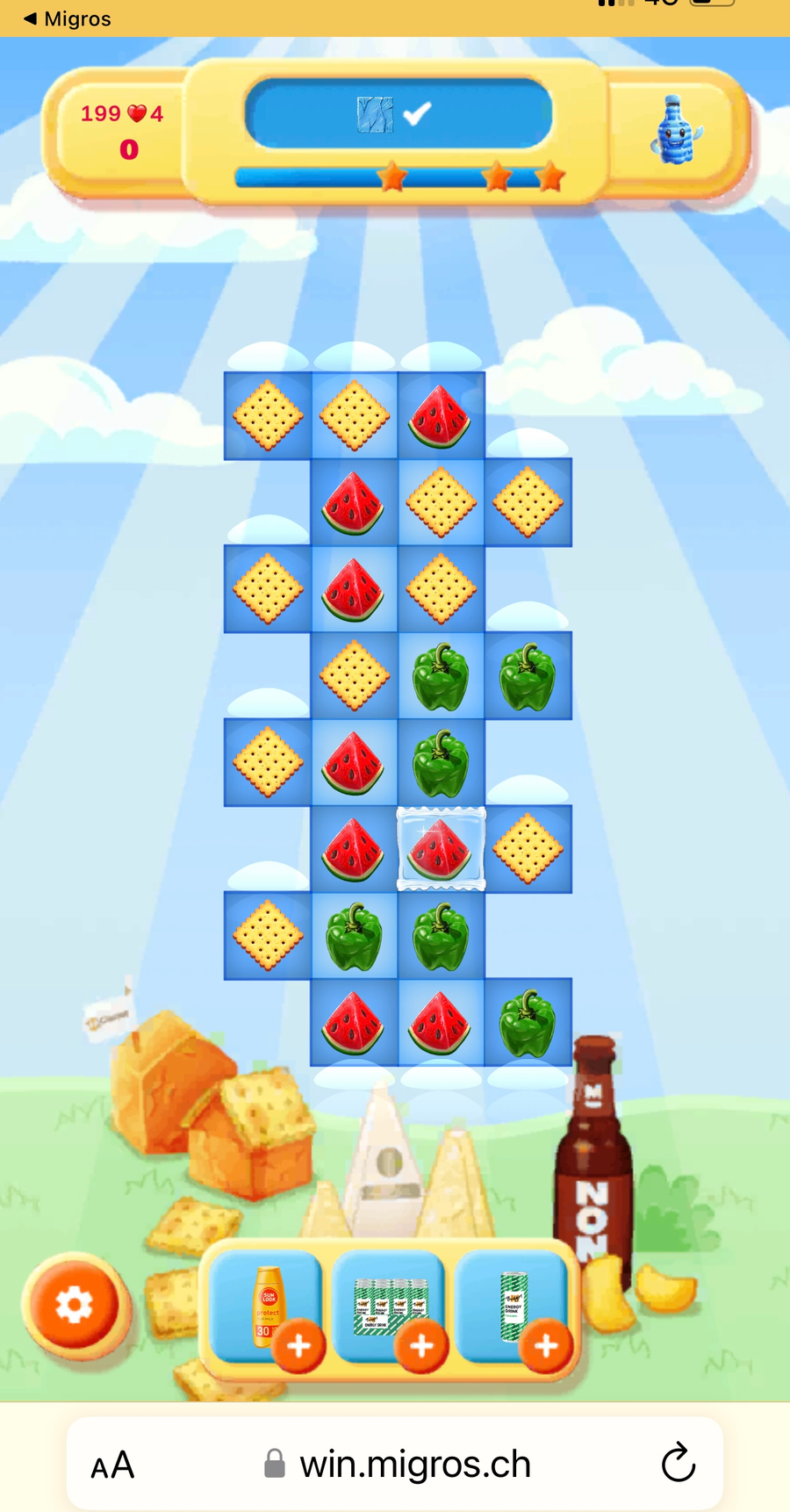Select the frozen watermelon tile
Screen dimensions: 790x1512
coord(441,849)
